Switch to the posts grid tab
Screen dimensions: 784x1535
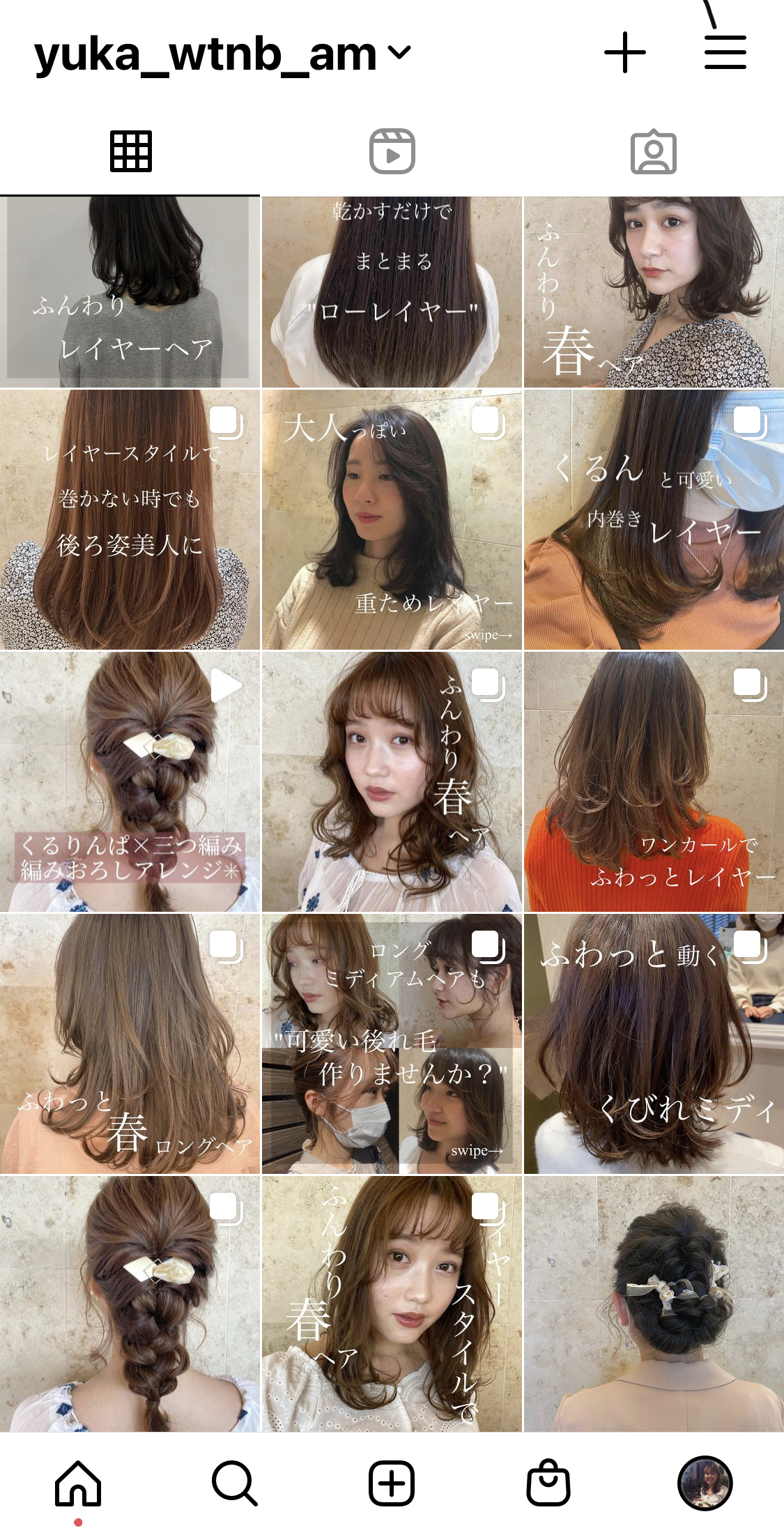tap(130, 151)
